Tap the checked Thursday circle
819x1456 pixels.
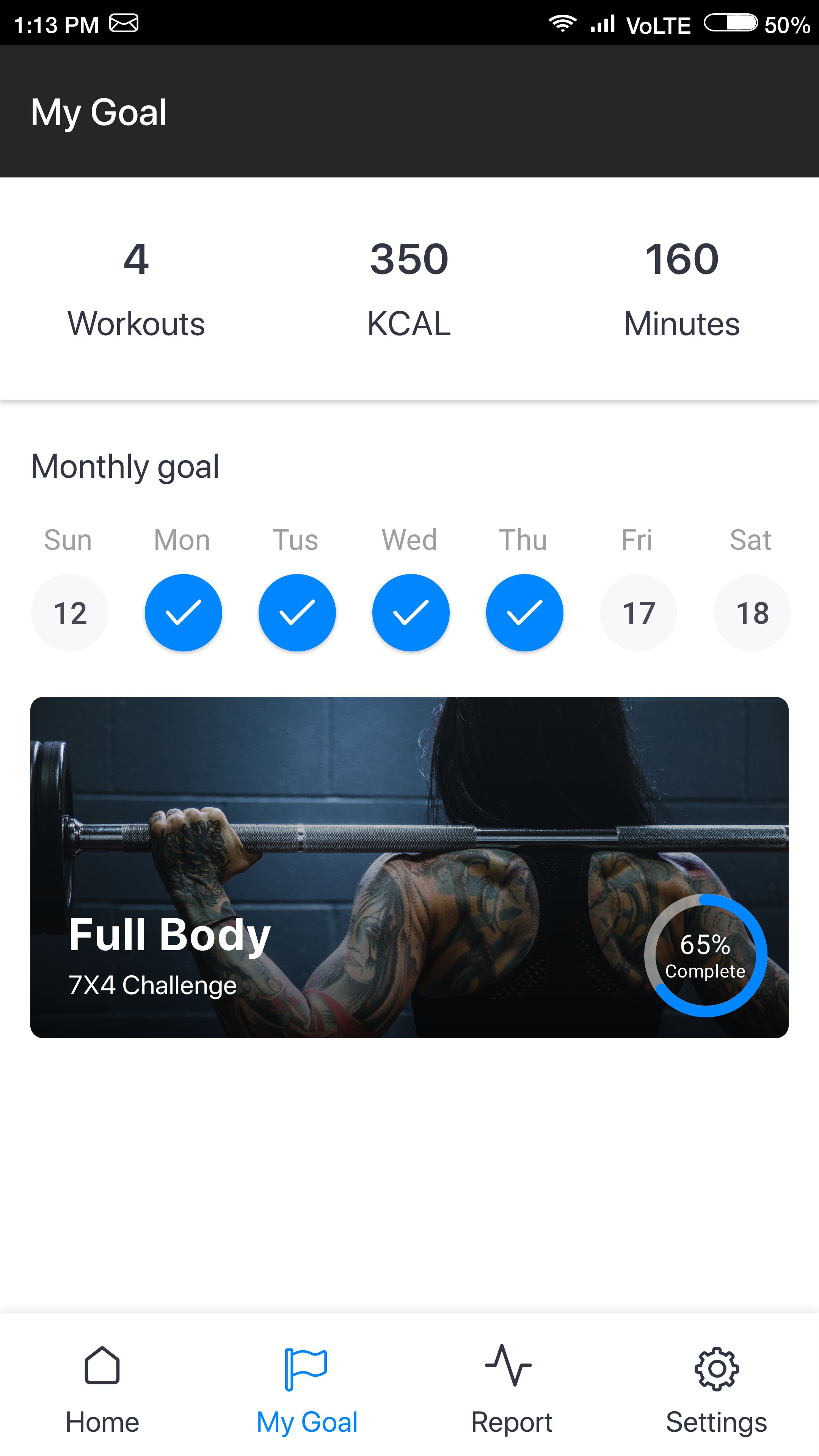coord(524,613)
